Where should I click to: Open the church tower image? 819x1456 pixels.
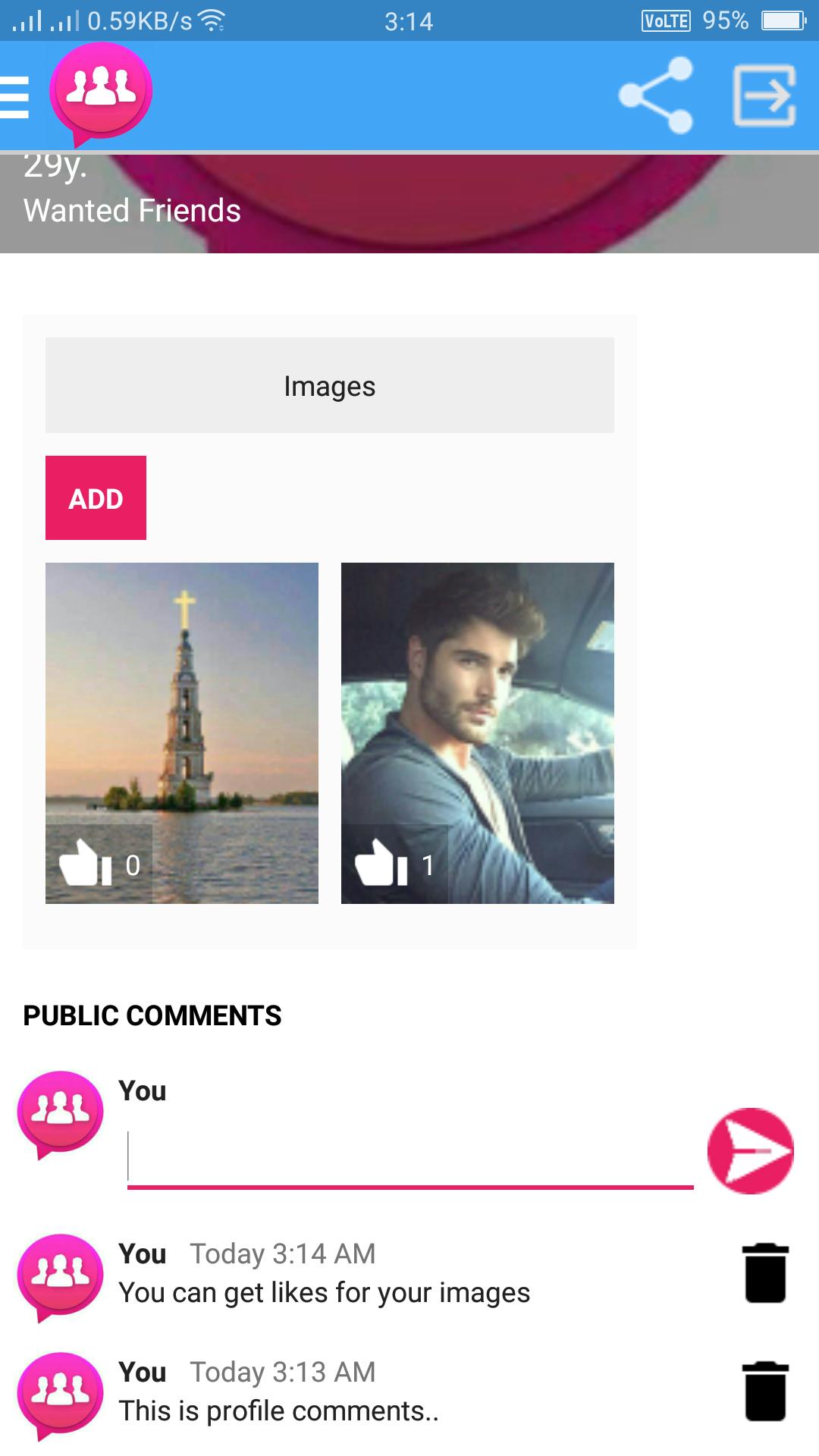(x=182, y=705)
